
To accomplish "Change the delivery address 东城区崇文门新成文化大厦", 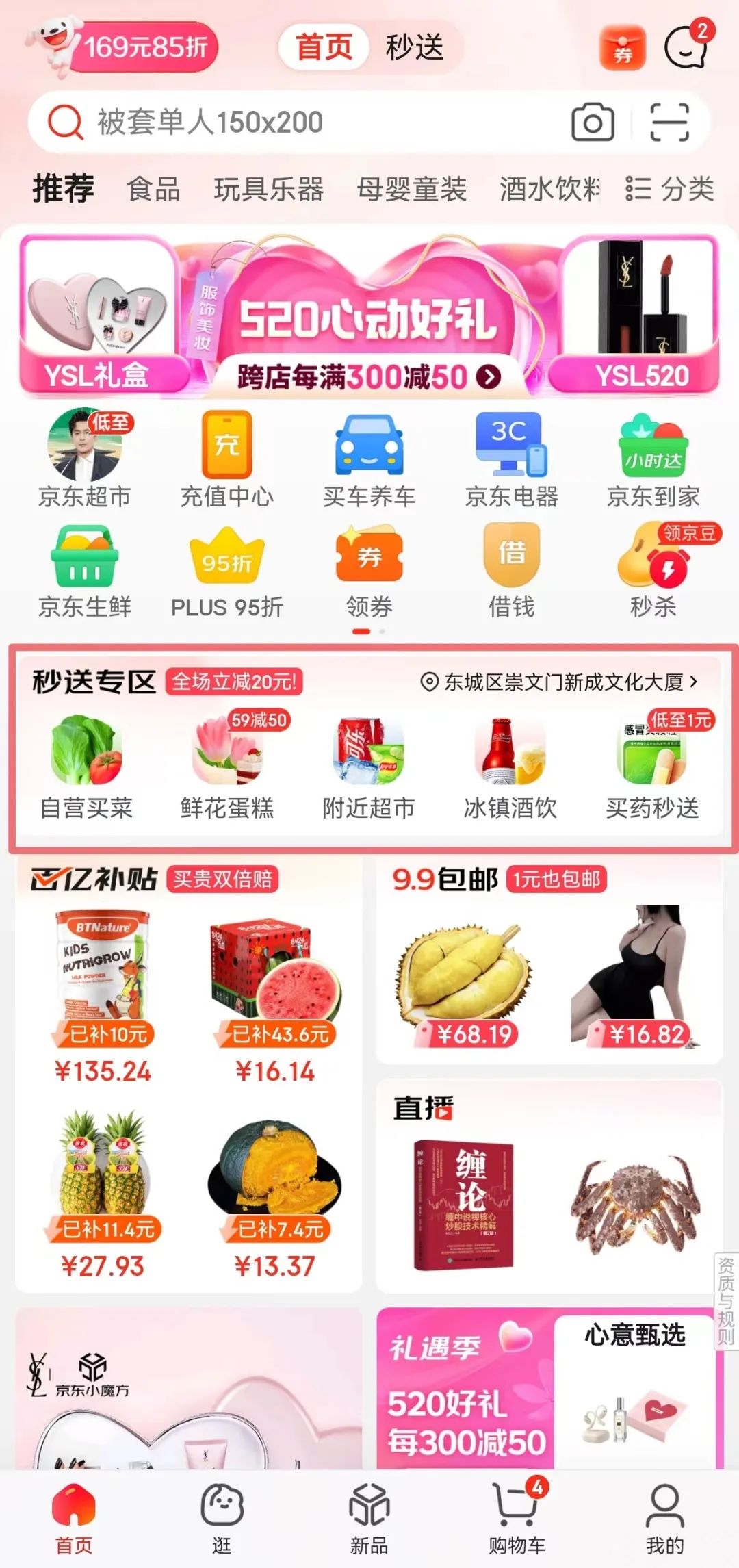I will click(561, 682).
